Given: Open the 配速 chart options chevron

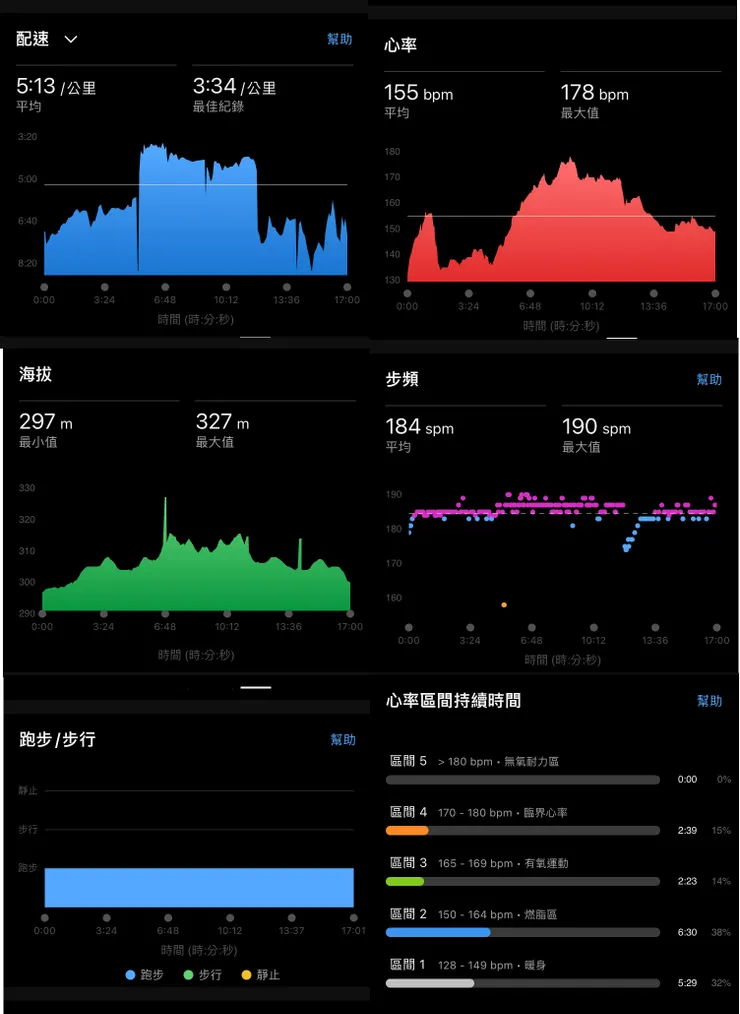Looking at the screenshot, I should [68, 39].
